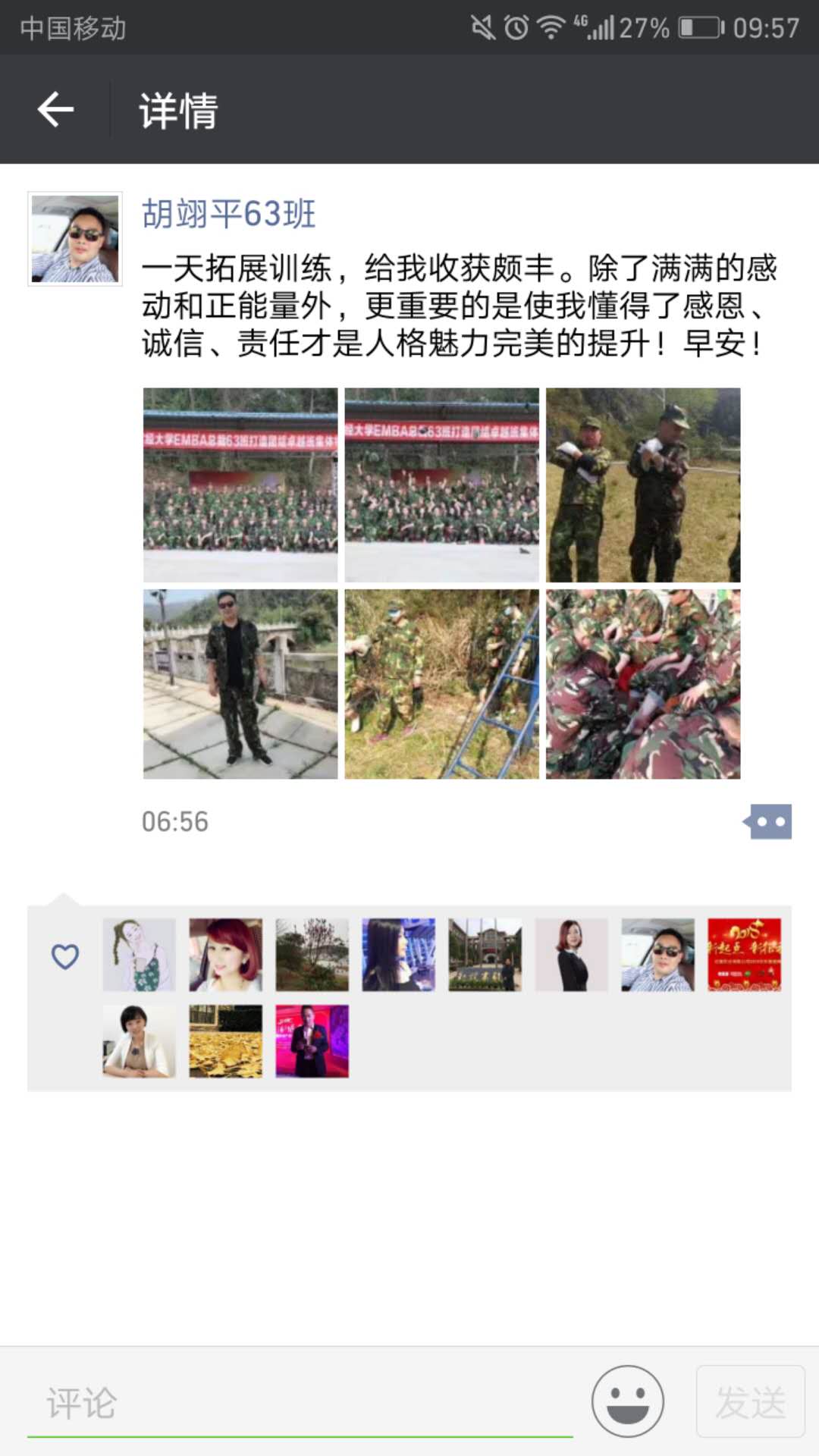View the second group photo with raised hands
819x1456 pixels.
tap(441, 485)
